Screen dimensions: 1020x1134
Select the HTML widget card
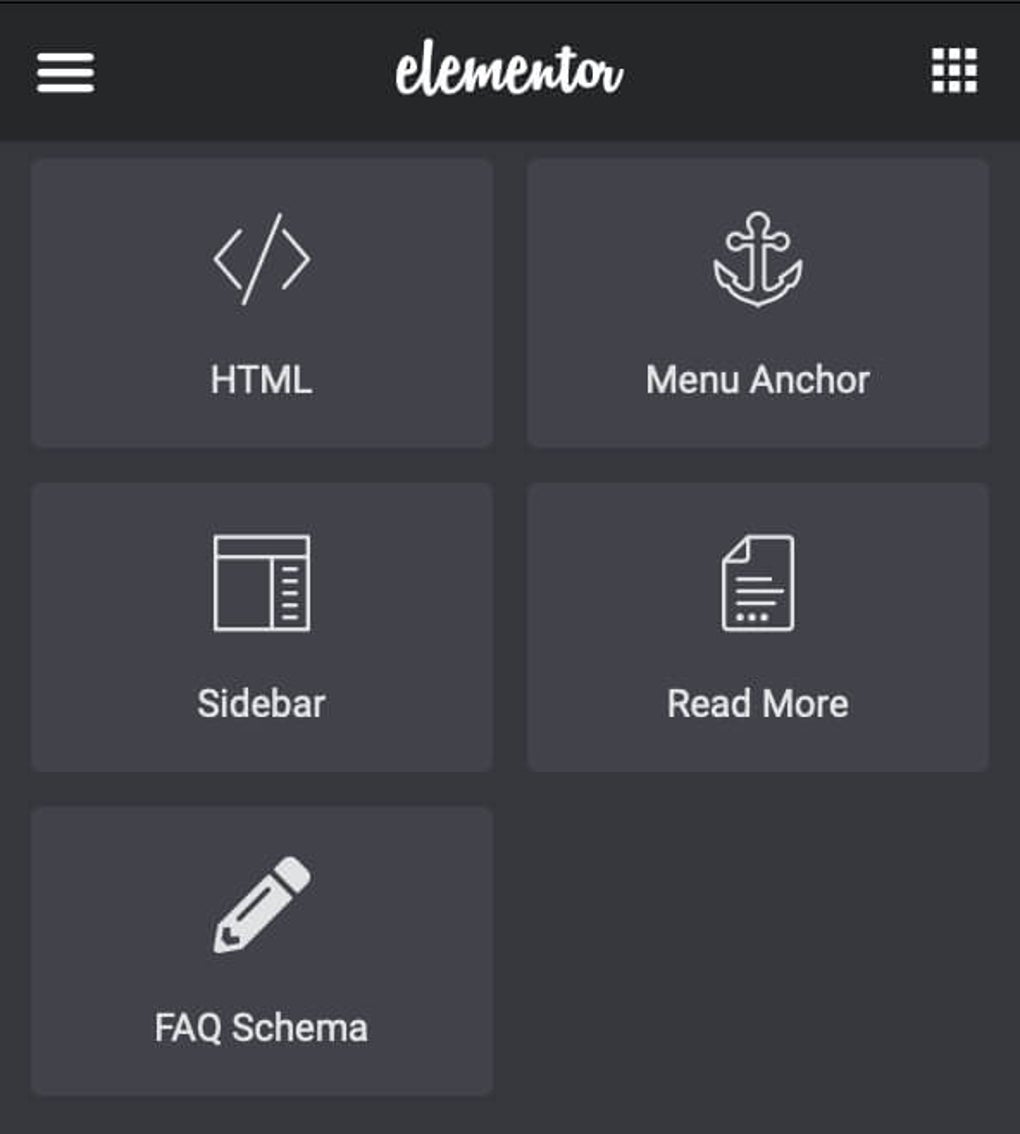(x=260, y=300)
